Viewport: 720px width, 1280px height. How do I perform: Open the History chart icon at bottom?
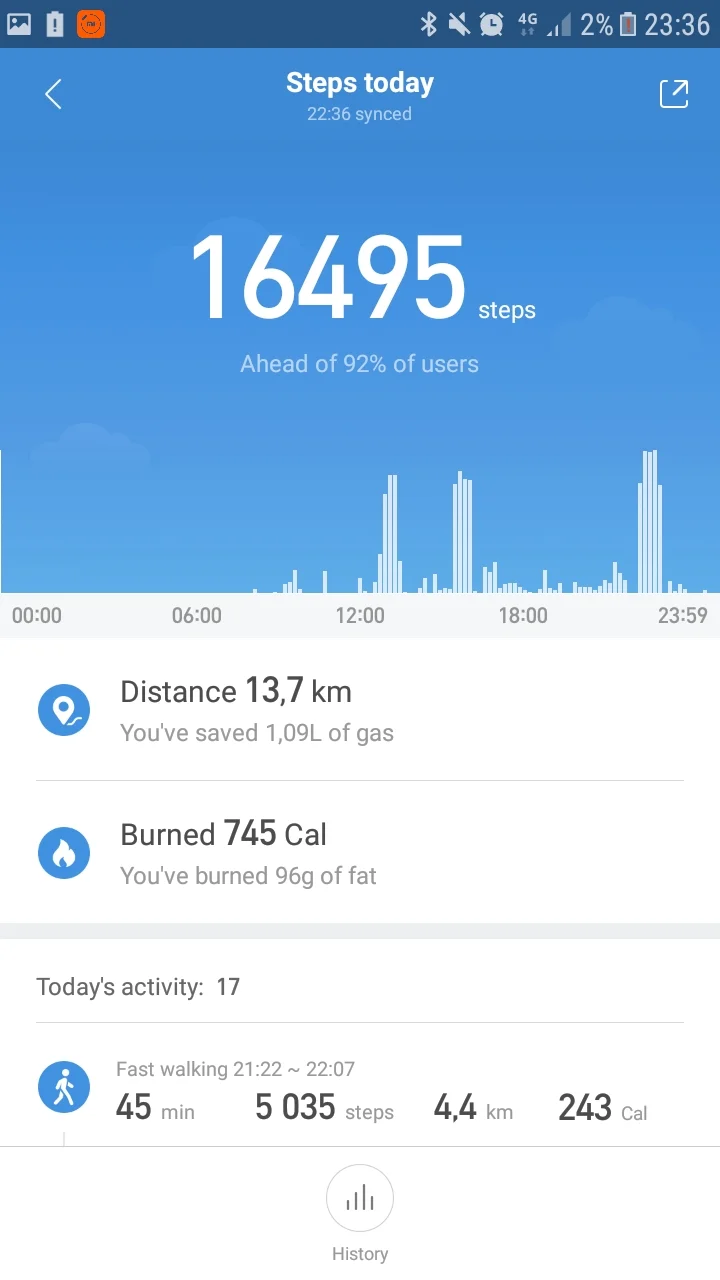click(x=360, y=1198)
